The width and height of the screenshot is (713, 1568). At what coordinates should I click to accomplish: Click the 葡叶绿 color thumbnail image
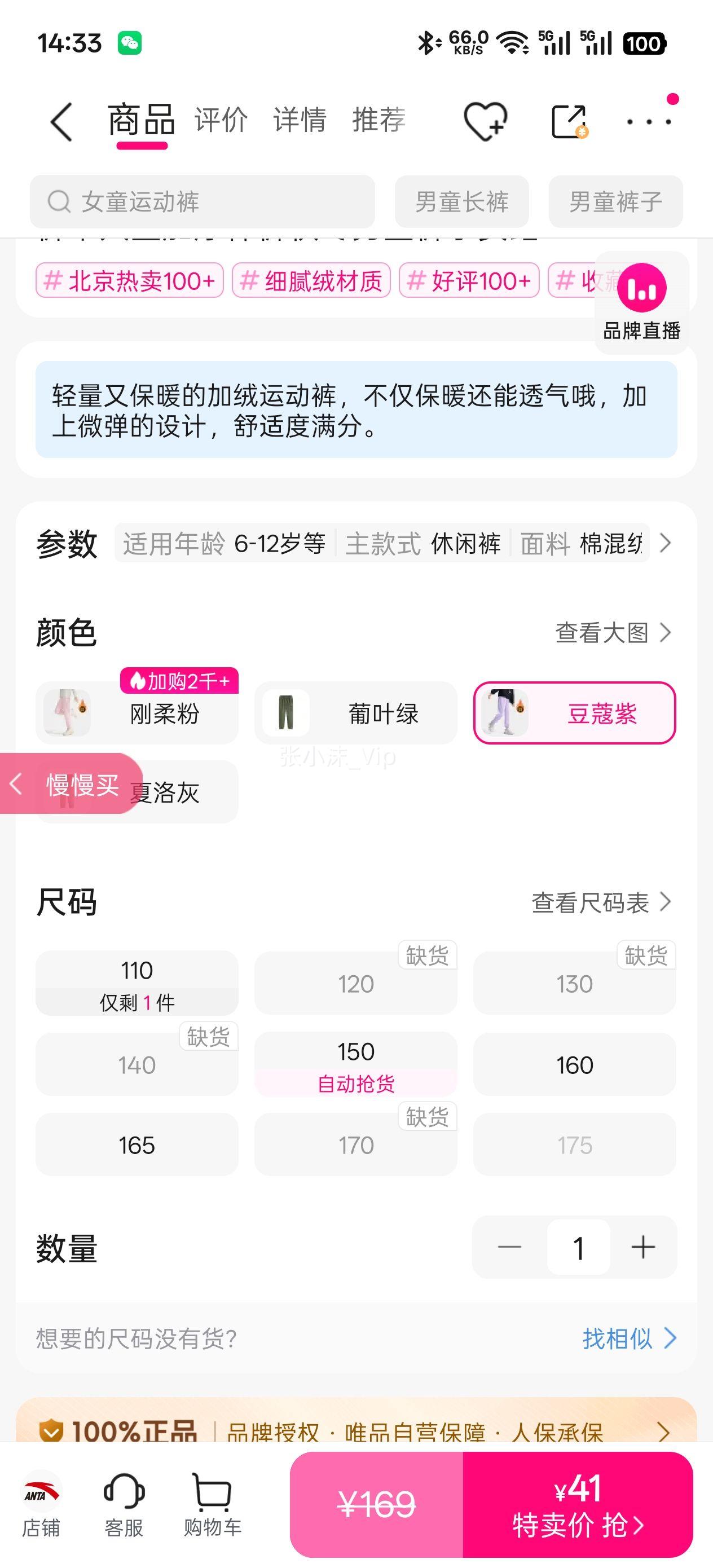pyautogui.click(x=287, y=713)
